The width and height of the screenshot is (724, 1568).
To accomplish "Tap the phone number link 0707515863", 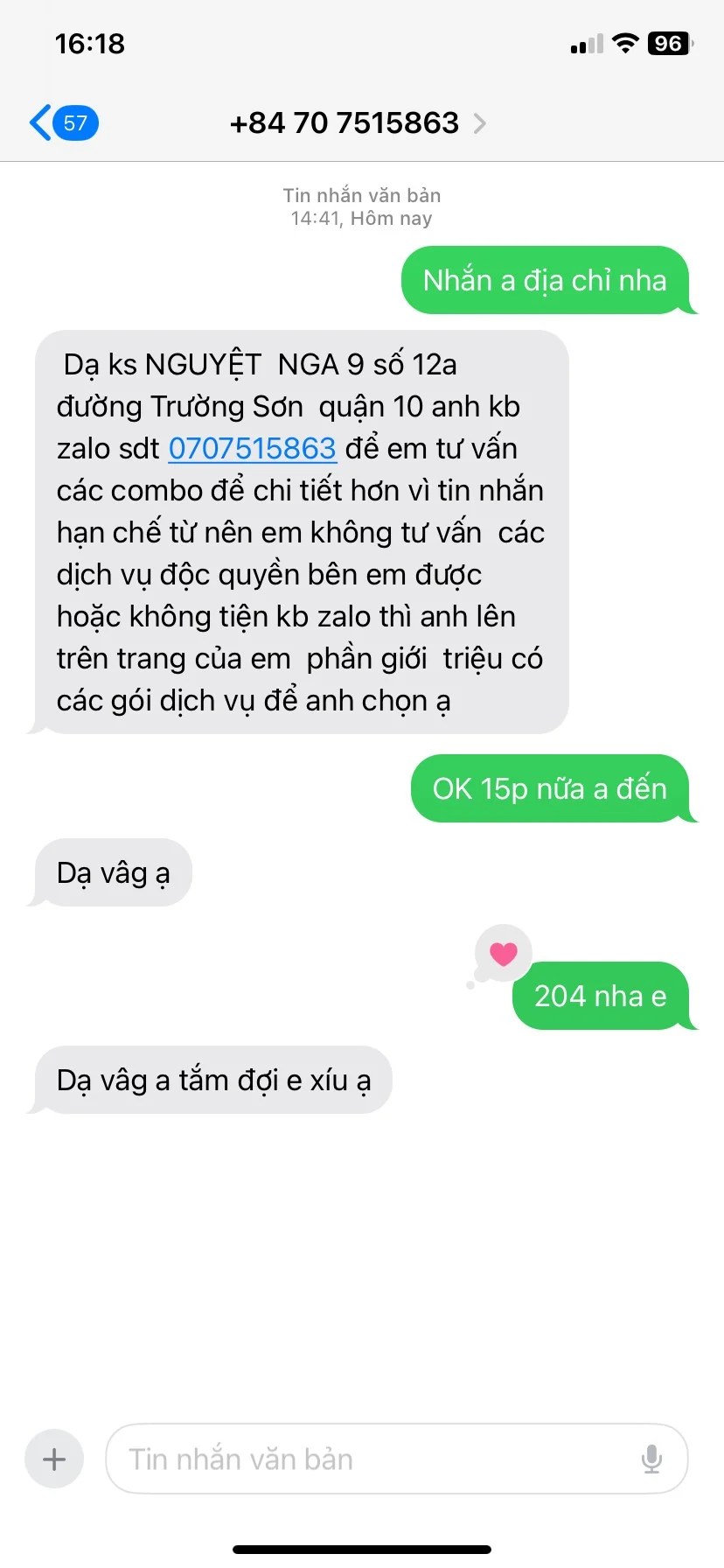I will (x=252, y=448).
